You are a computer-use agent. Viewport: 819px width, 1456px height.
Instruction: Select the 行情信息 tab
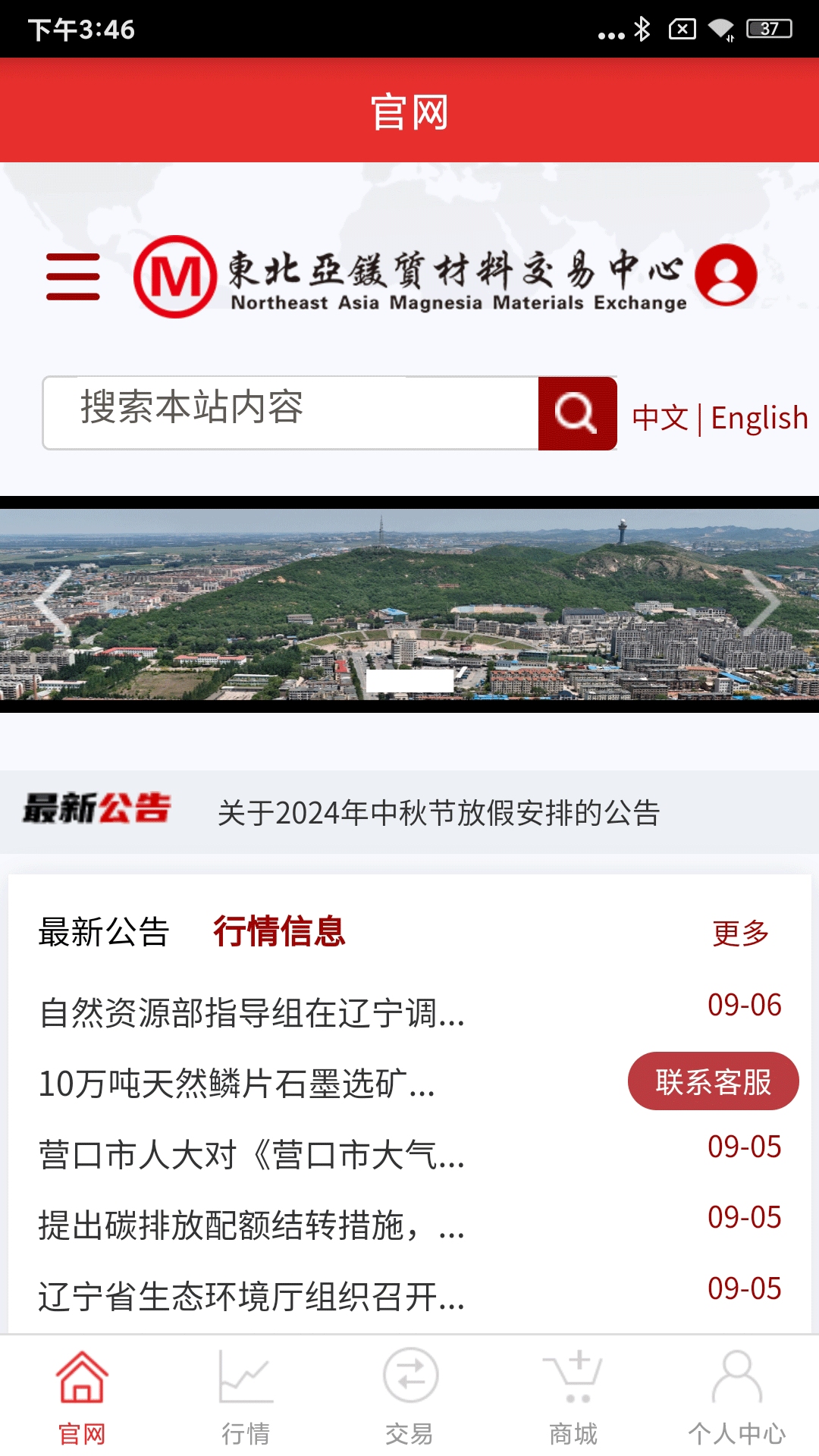(279, 932)
